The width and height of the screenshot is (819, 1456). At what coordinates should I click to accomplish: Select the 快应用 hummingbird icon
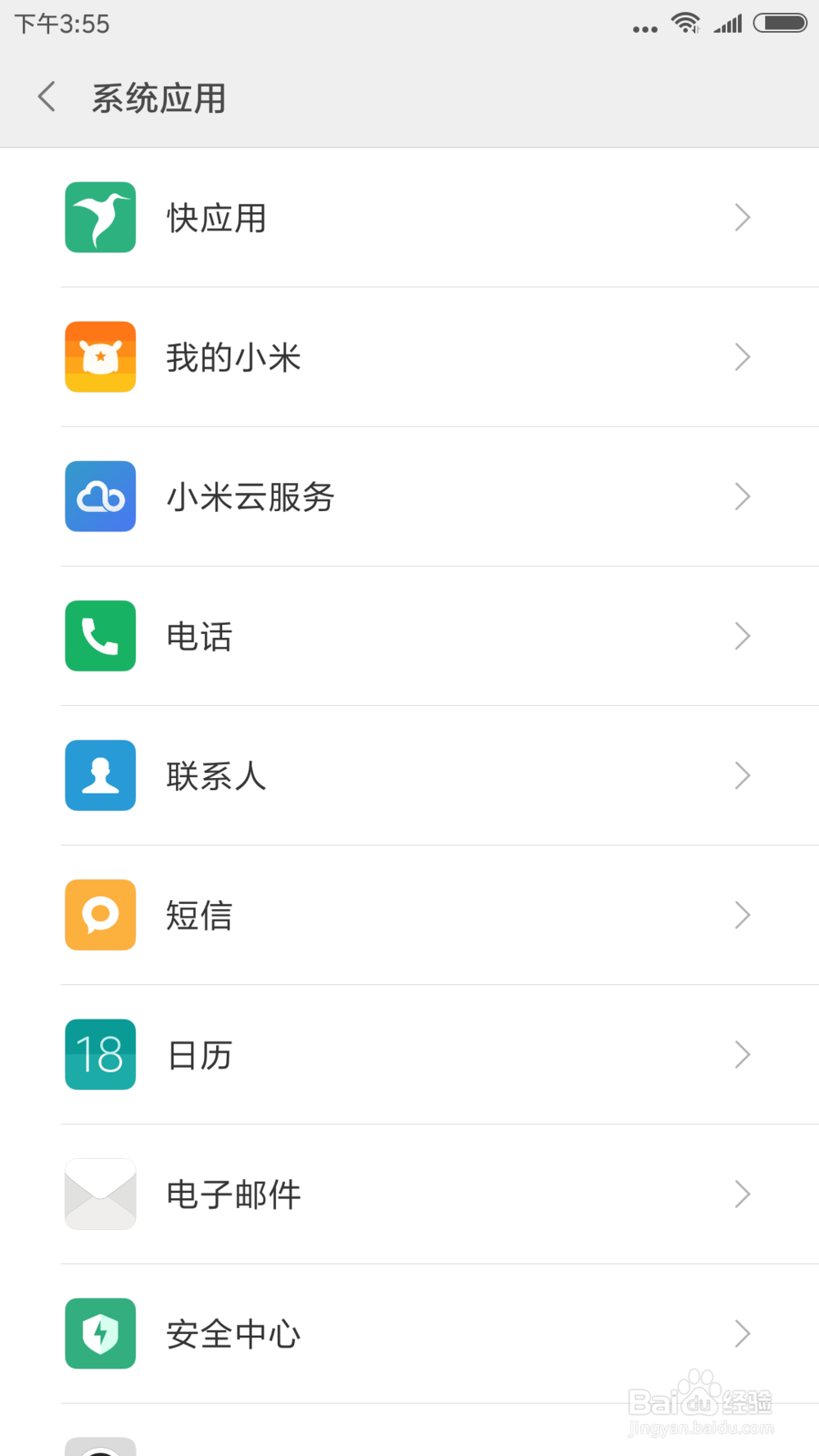(x=100, y=217)
